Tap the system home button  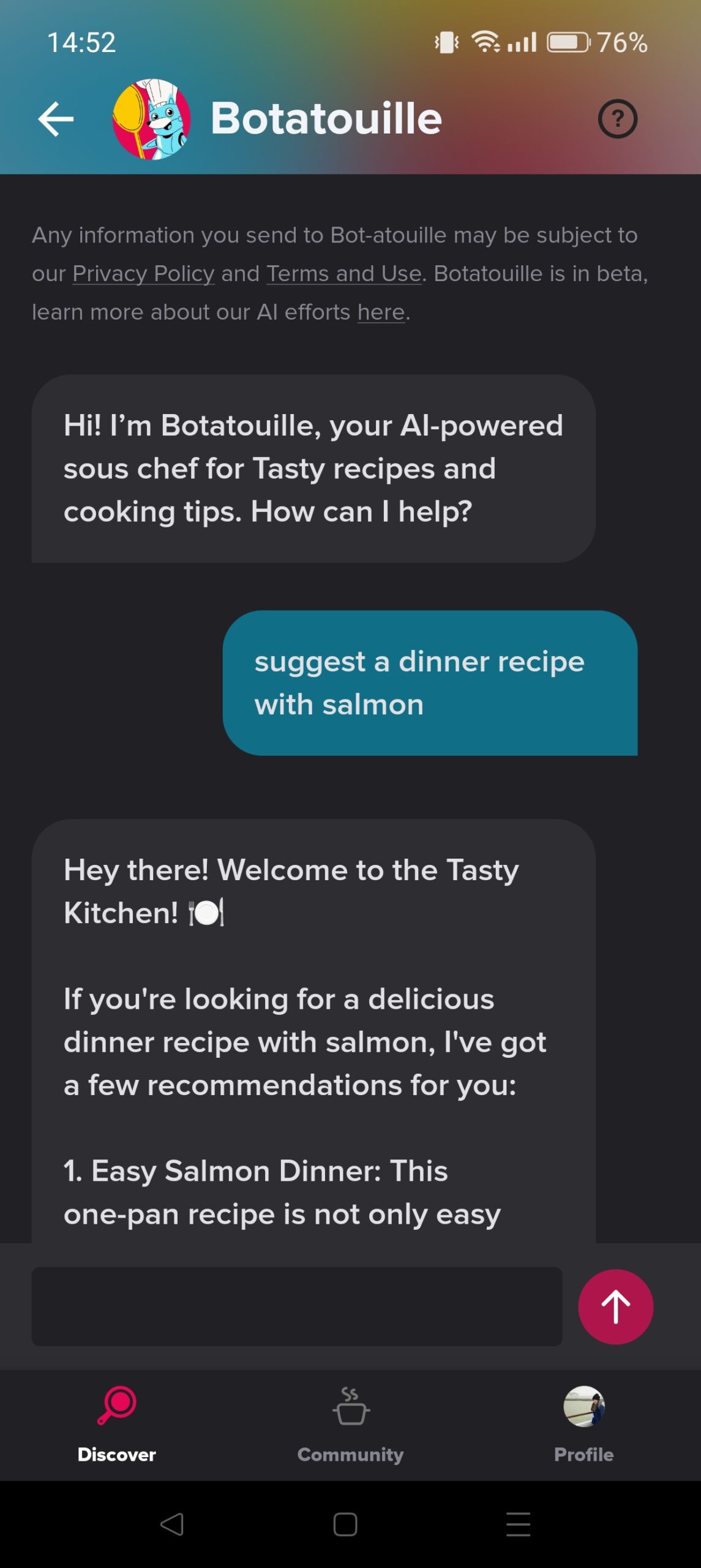tap(345, 1524)
